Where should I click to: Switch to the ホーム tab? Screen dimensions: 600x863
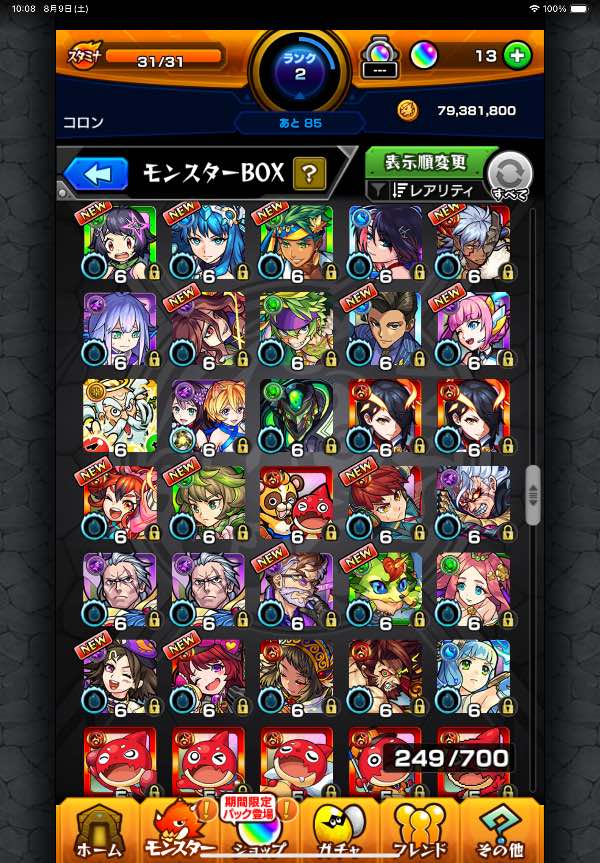(97, 832)
